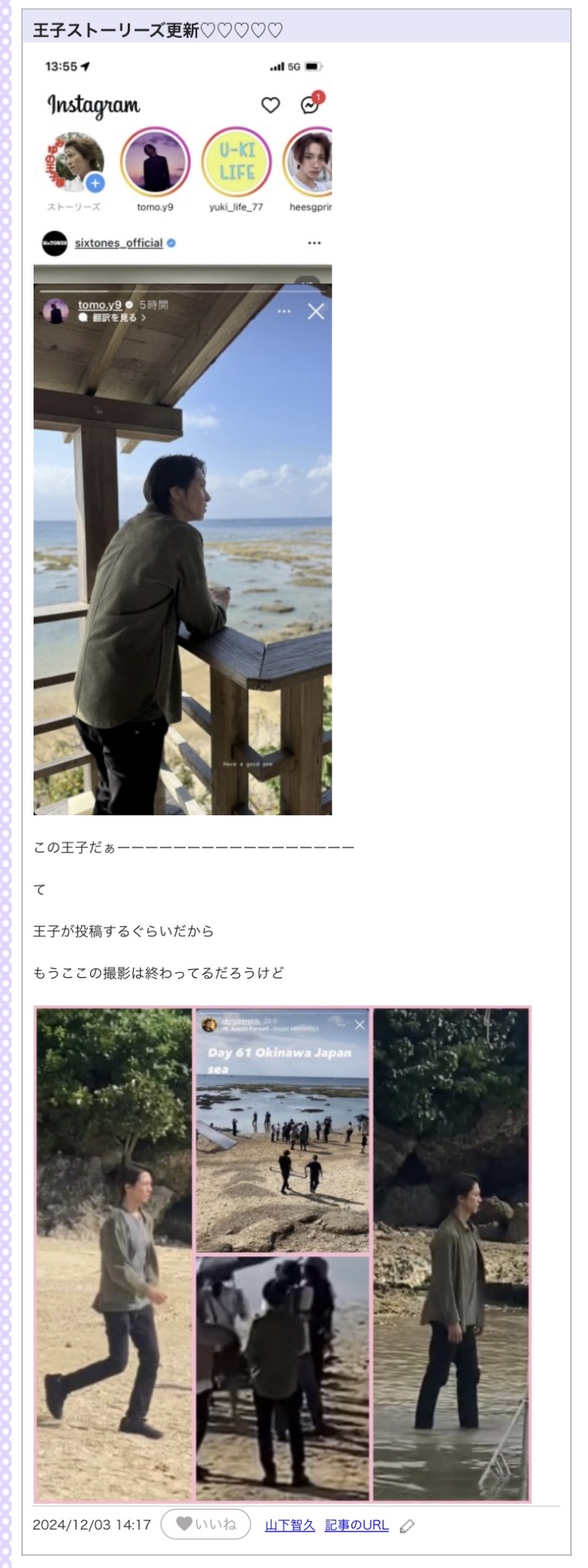588x1568 pixels.
Task: Open the 山下智久 category link
Action: click(290, 1525)
